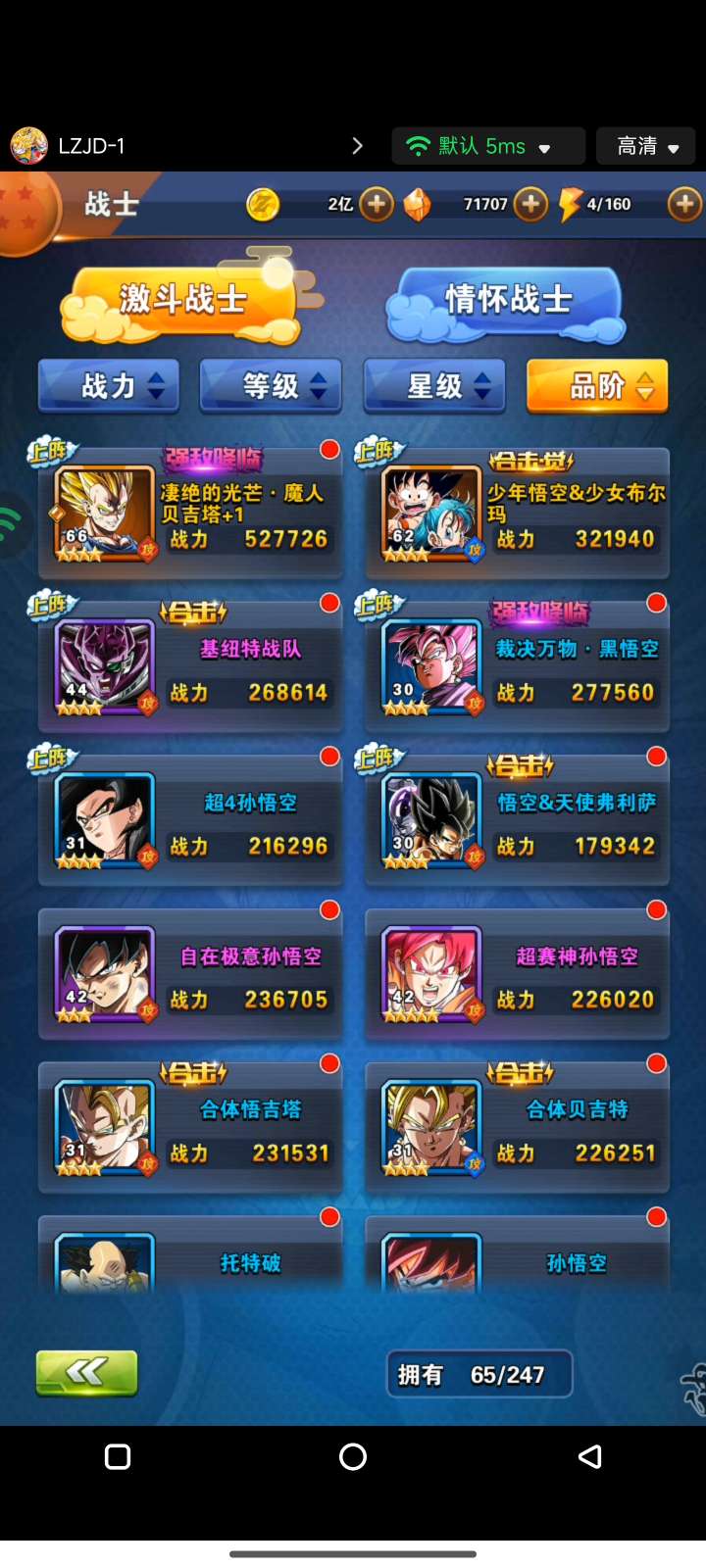The width and height of the screenshot is (706, 1568).
Task: Refill energy next to 4/160
Action: pos(683,204)
